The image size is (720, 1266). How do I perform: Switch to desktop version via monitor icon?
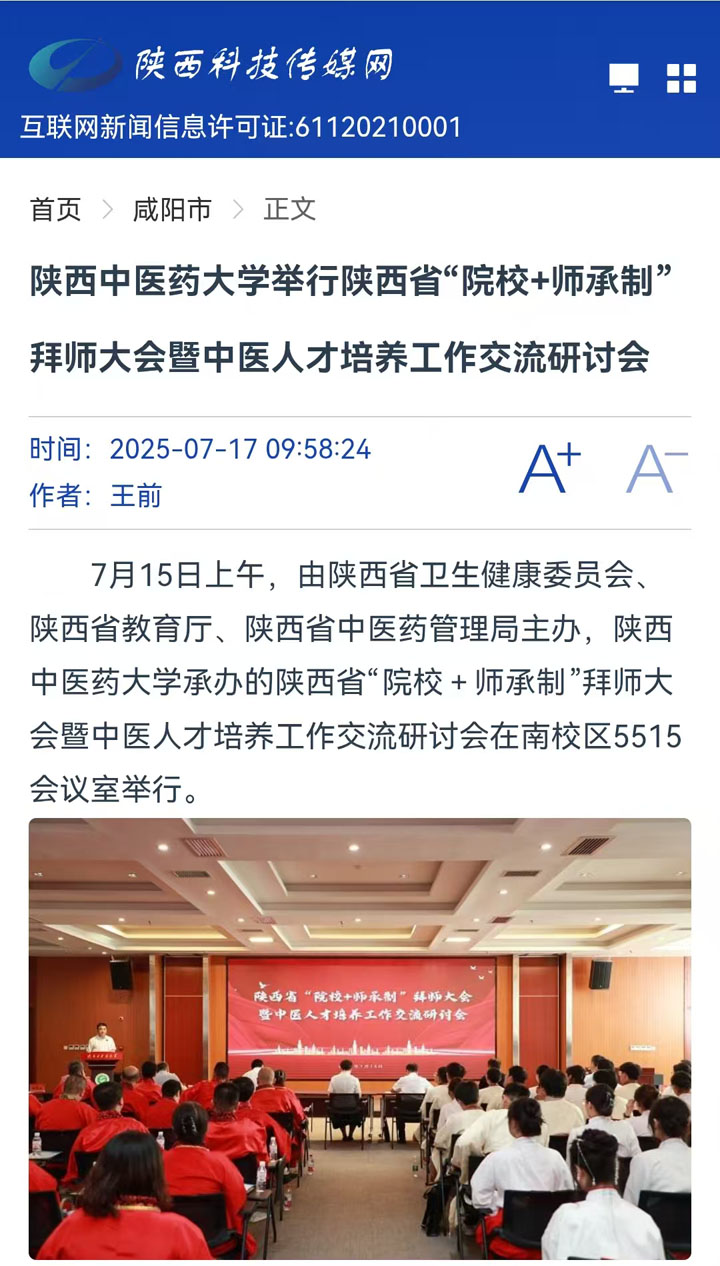pyautogui.click(x=624, y=78)
